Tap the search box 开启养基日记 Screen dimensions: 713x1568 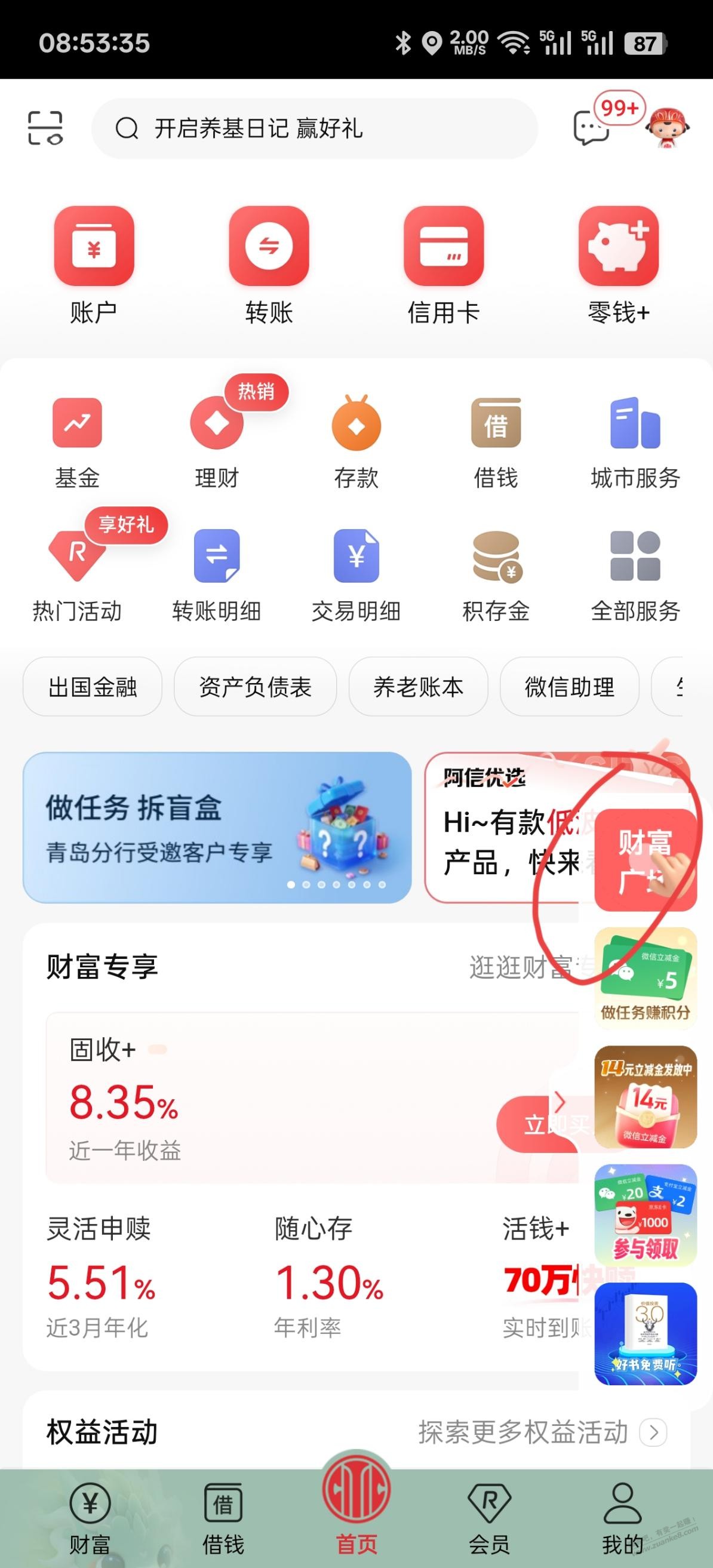pyautogui.click(x=314, y=128)
